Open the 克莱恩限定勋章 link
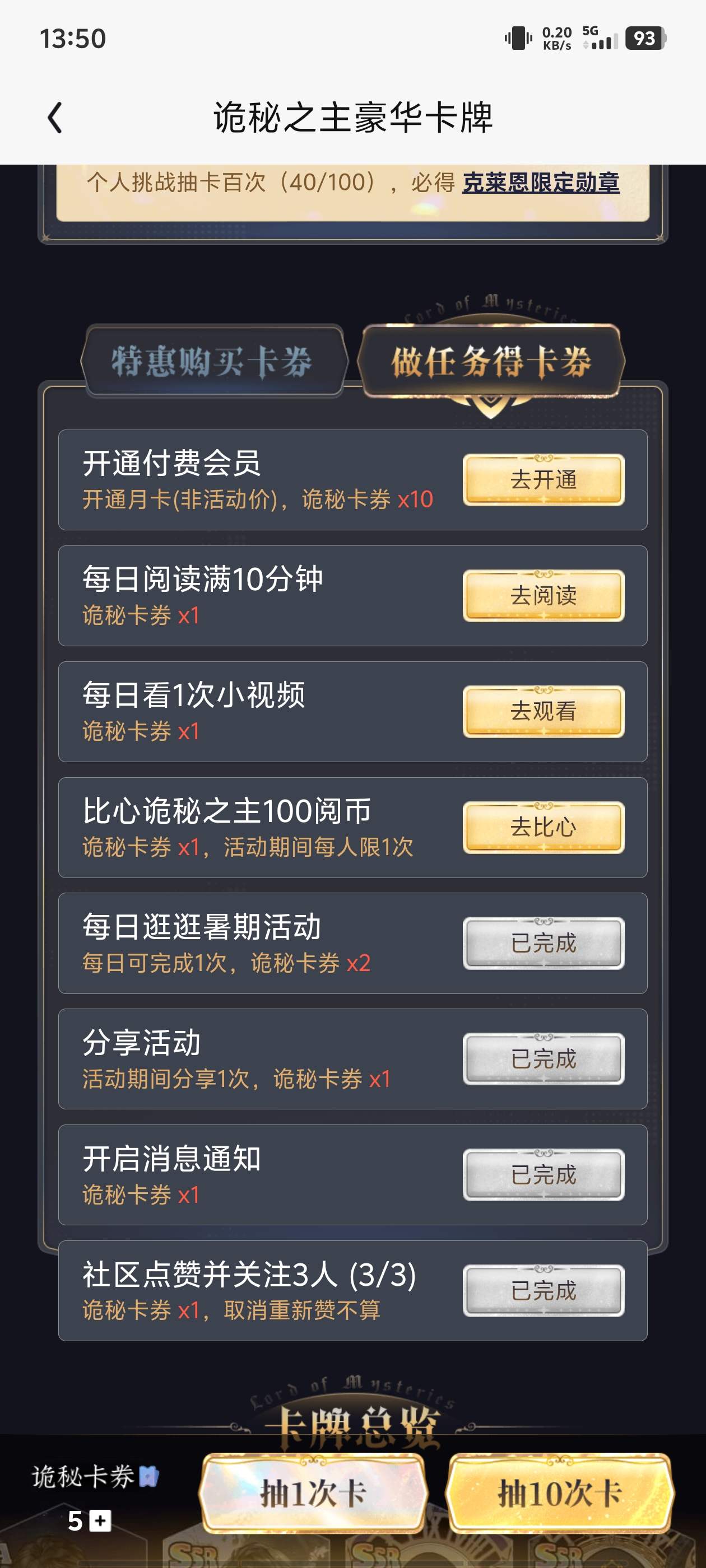Image resolution: width=706 pixels, height=1568 pixels. click(540, 183)
